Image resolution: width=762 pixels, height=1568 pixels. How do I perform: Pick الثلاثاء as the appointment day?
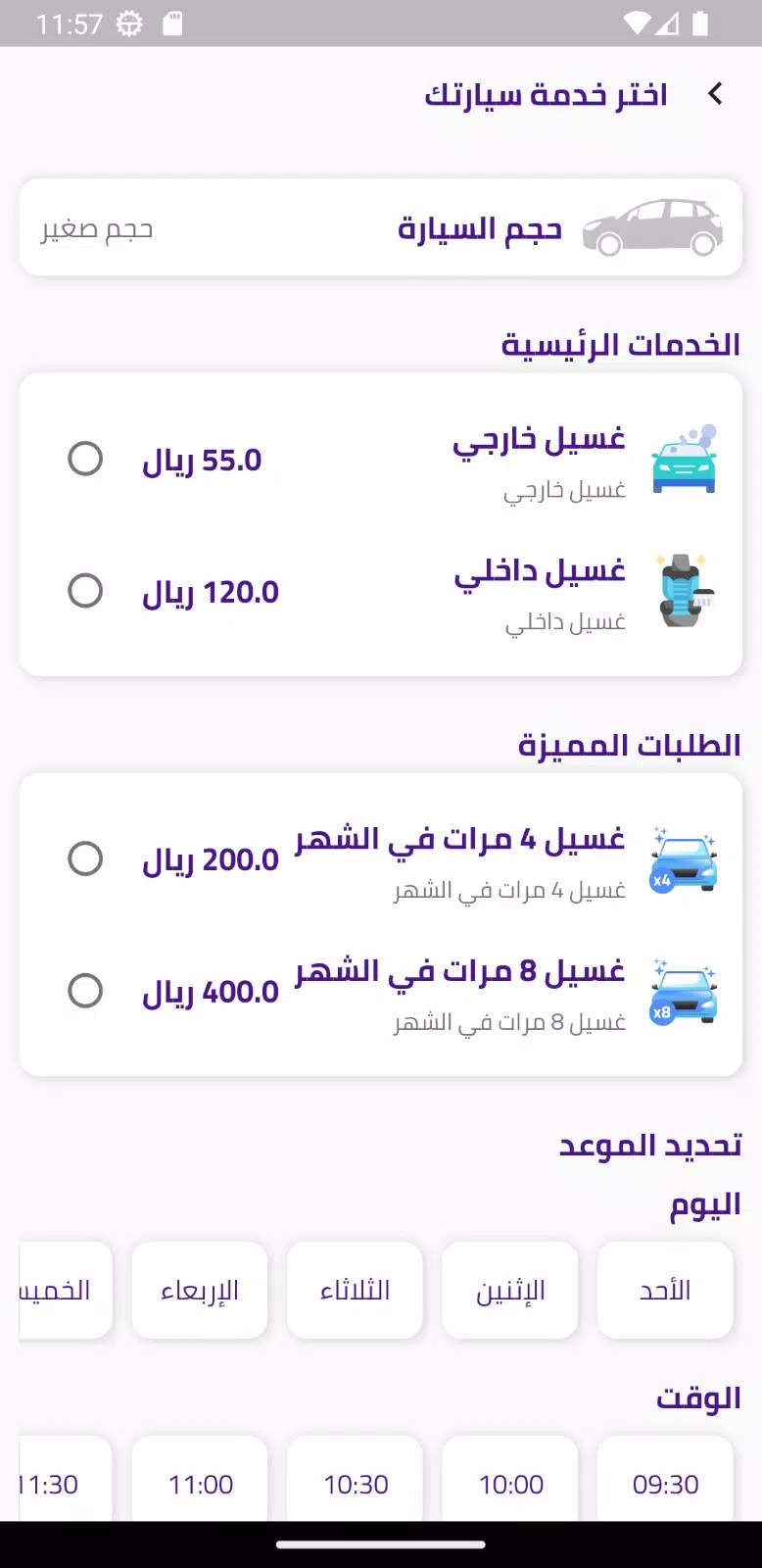pos(356,1291)
